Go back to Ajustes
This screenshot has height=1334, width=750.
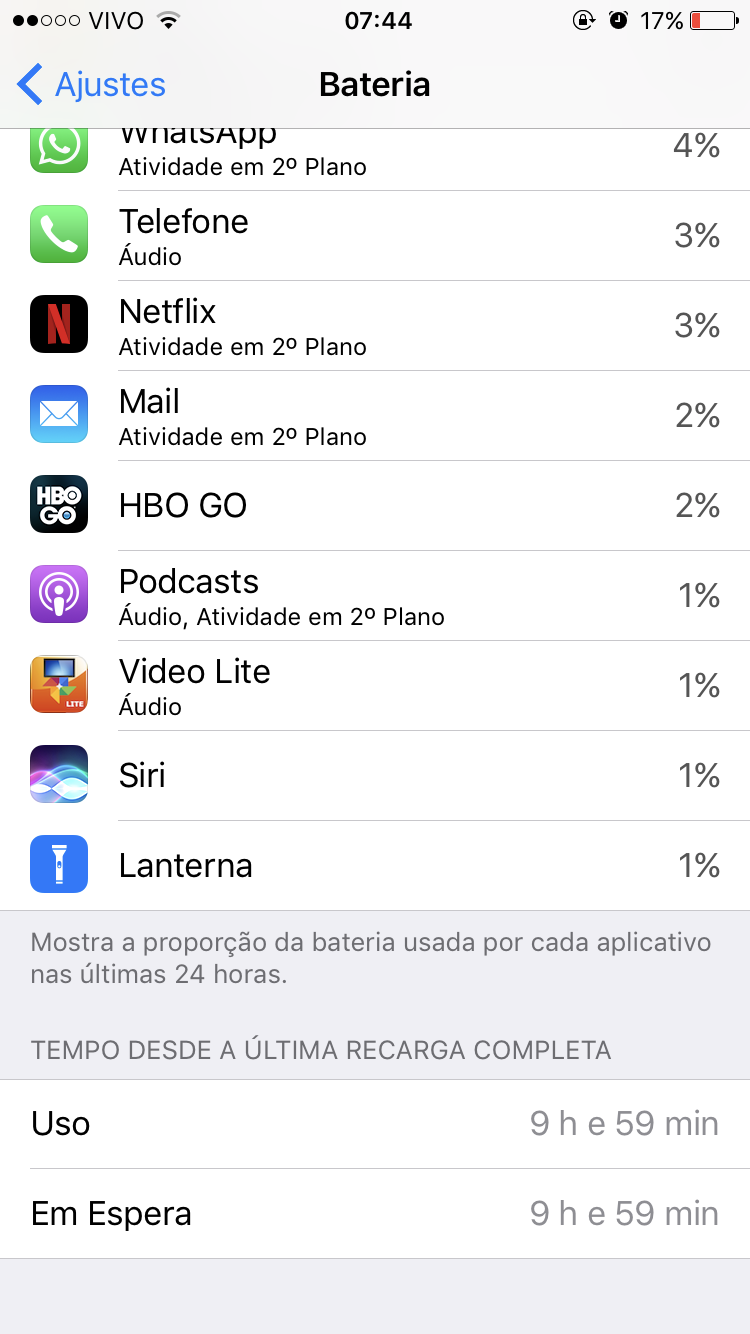pos(92,85)
